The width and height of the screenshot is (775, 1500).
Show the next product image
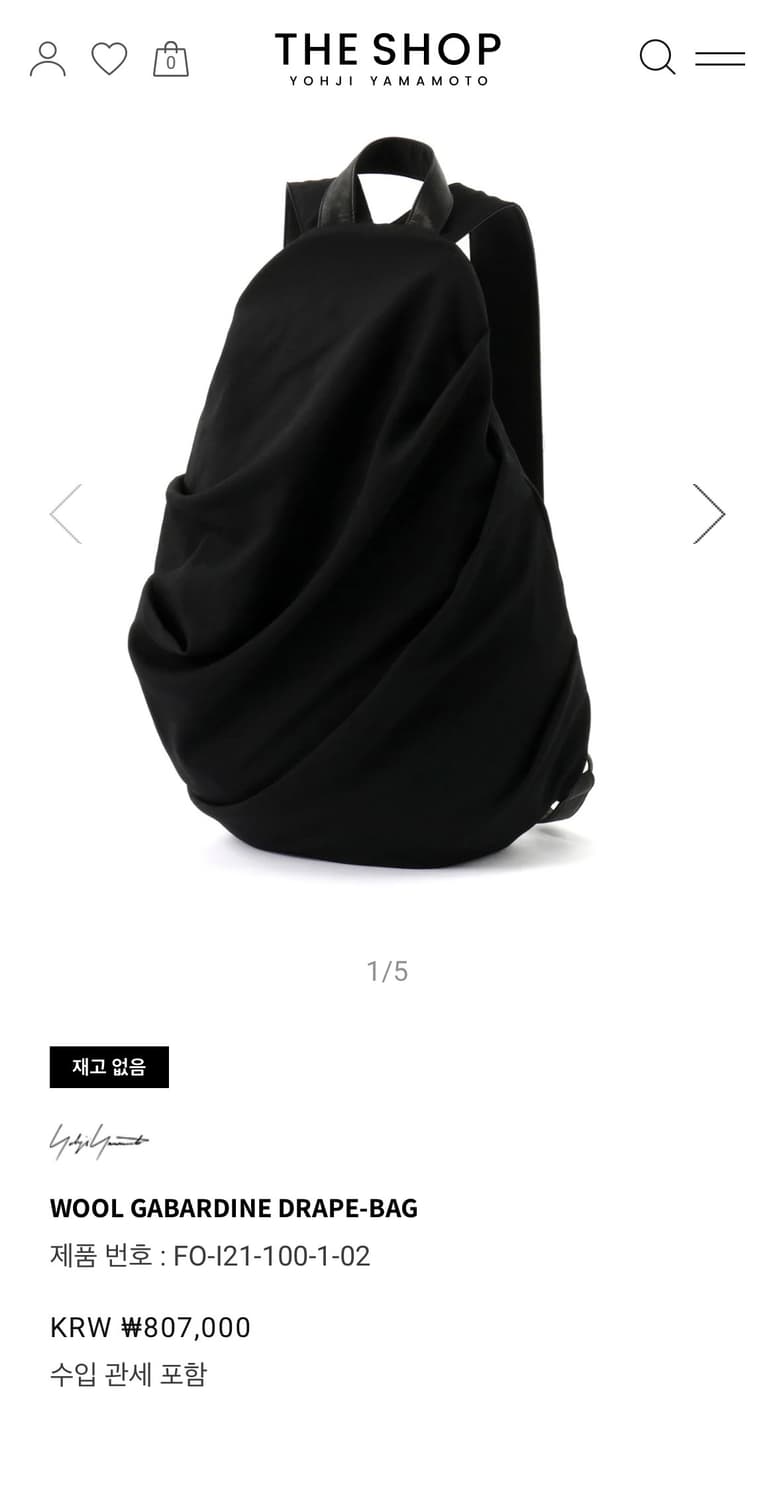tap(709, 514)
